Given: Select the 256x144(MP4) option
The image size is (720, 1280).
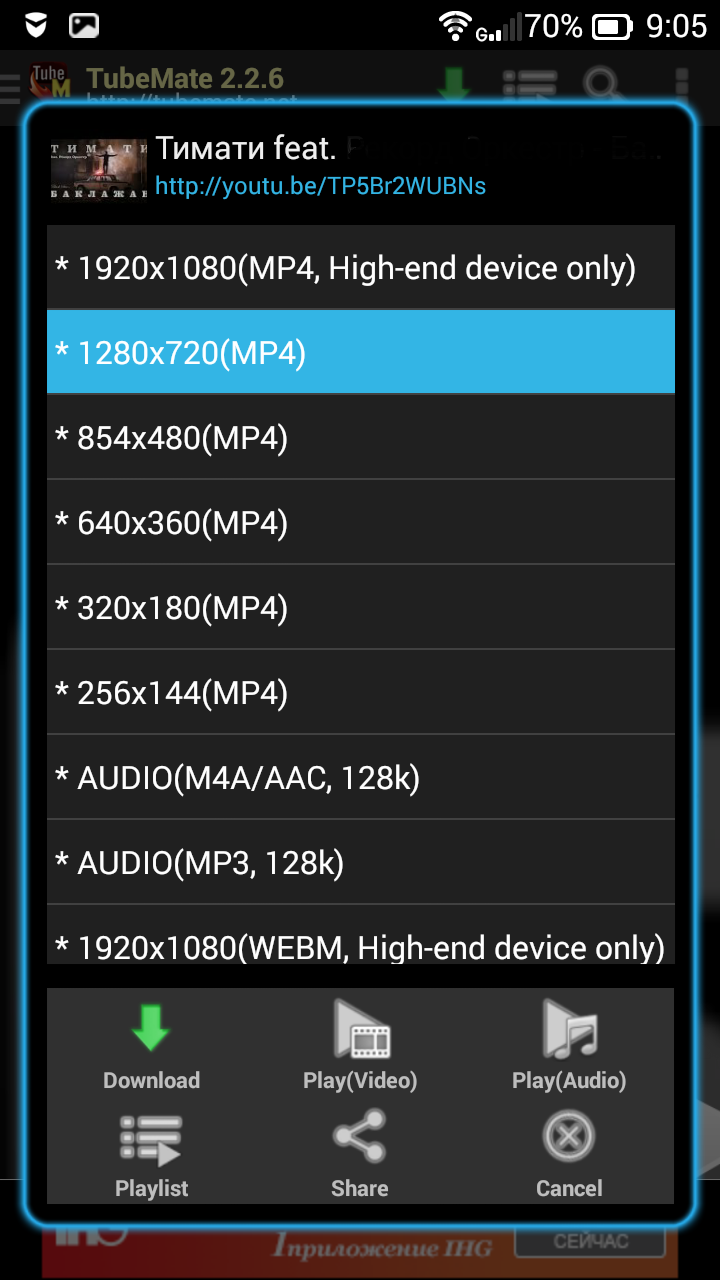Looking at the screenshot, I should tap(361, 692).
